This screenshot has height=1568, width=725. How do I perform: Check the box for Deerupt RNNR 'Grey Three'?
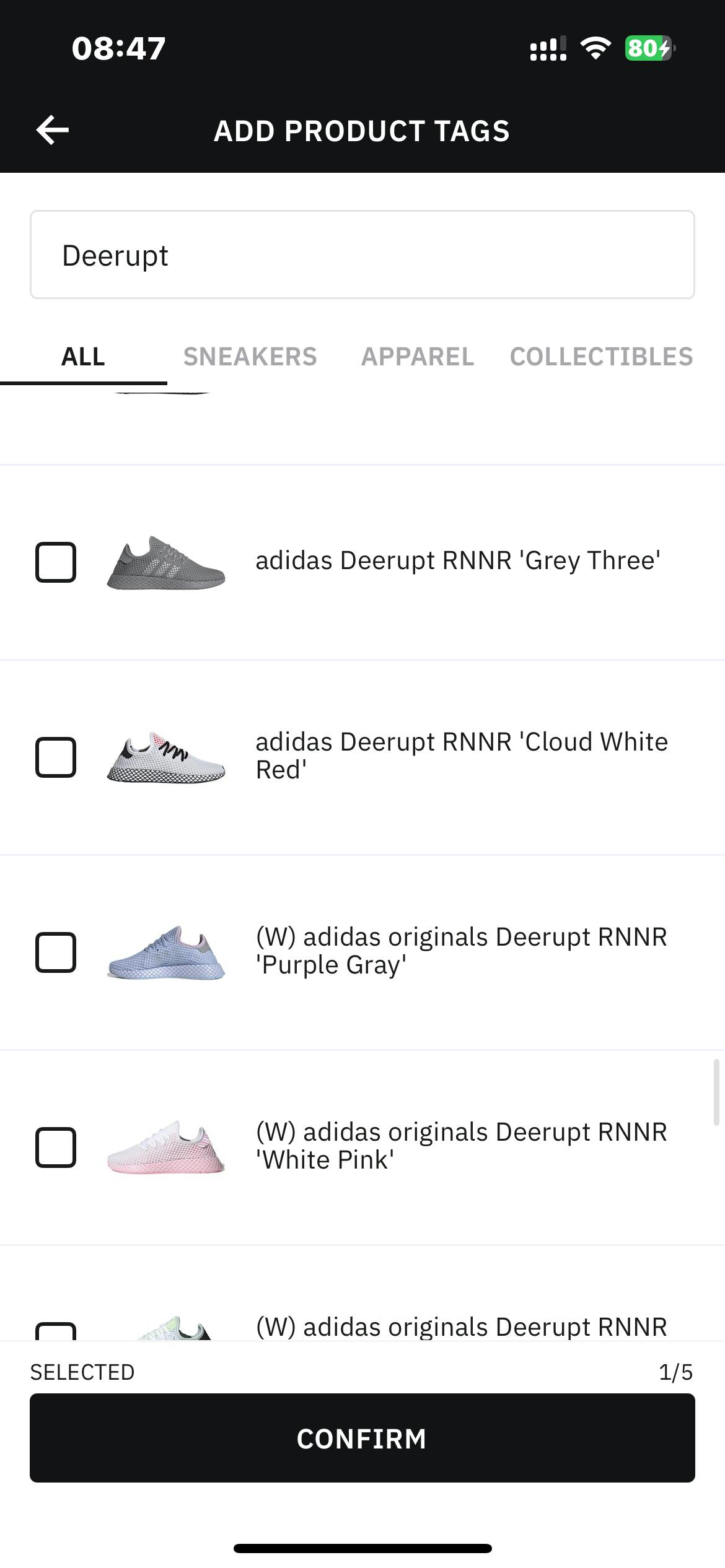click(x=56, y=562)
